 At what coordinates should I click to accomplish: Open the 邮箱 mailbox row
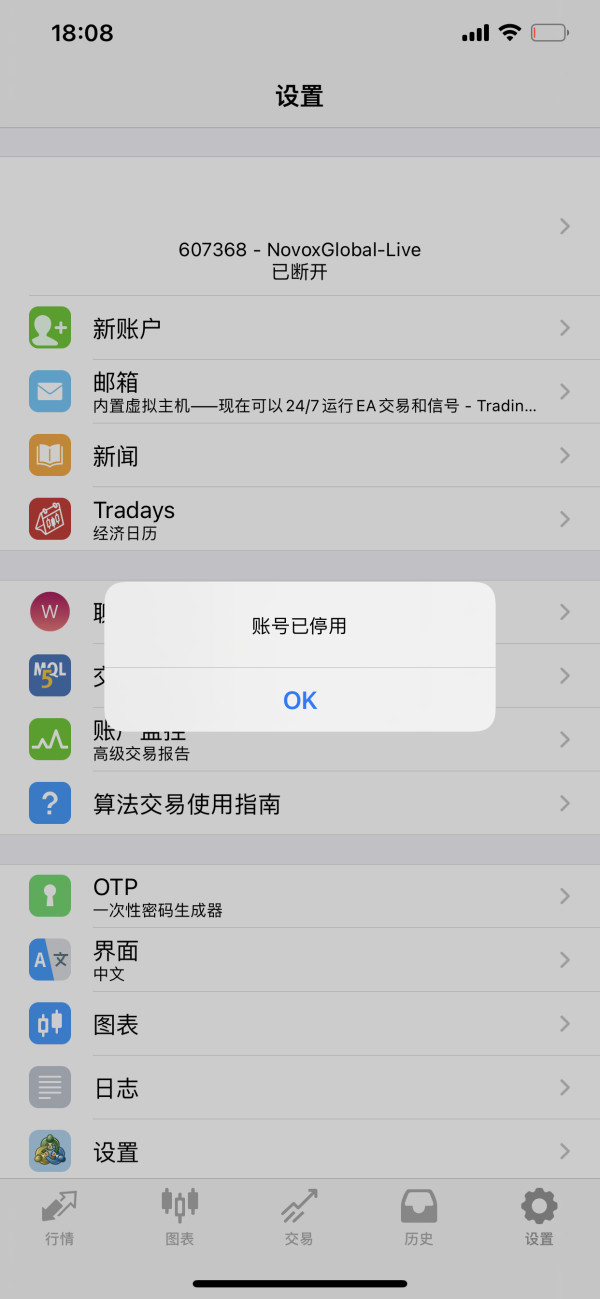click(300, 392)
